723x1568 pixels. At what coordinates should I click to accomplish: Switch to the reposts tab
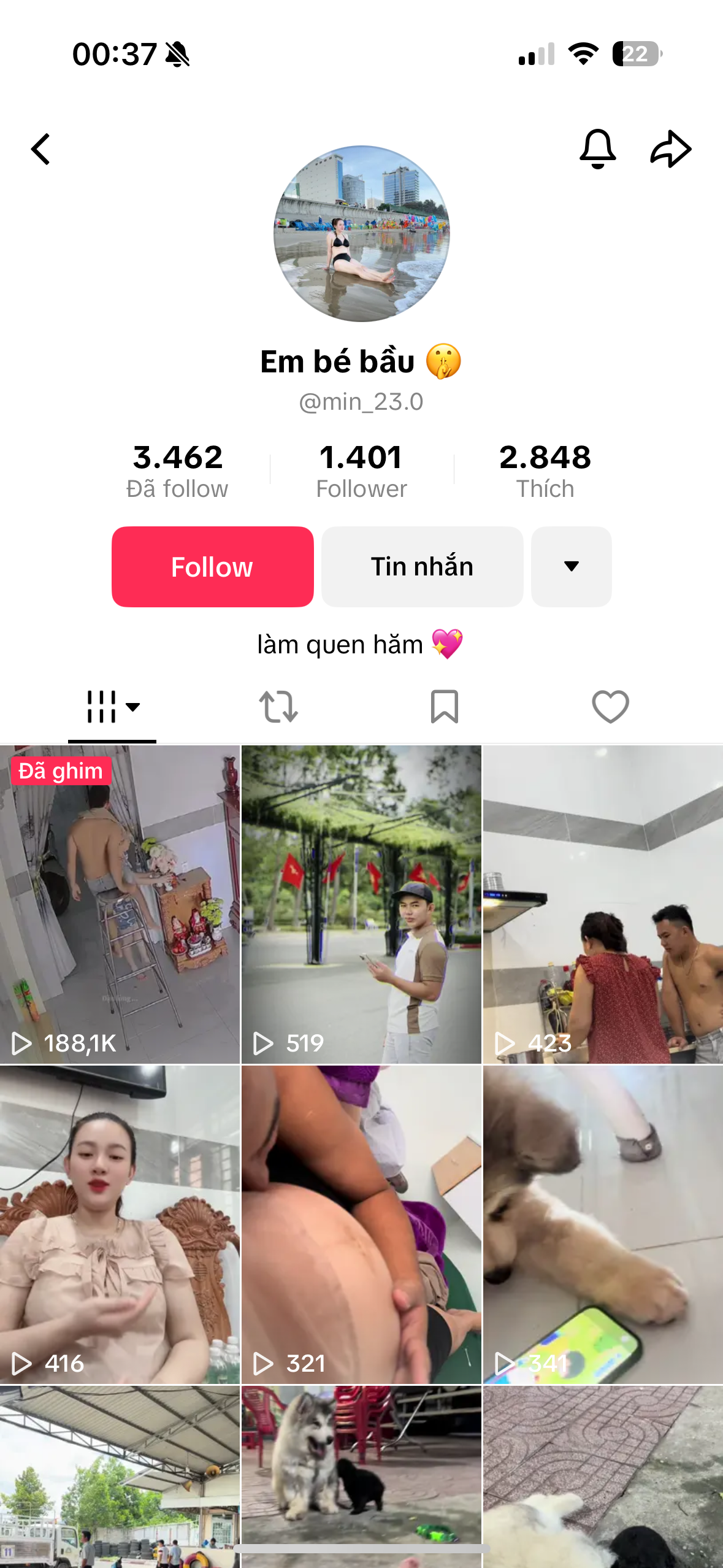coord(278,707)
